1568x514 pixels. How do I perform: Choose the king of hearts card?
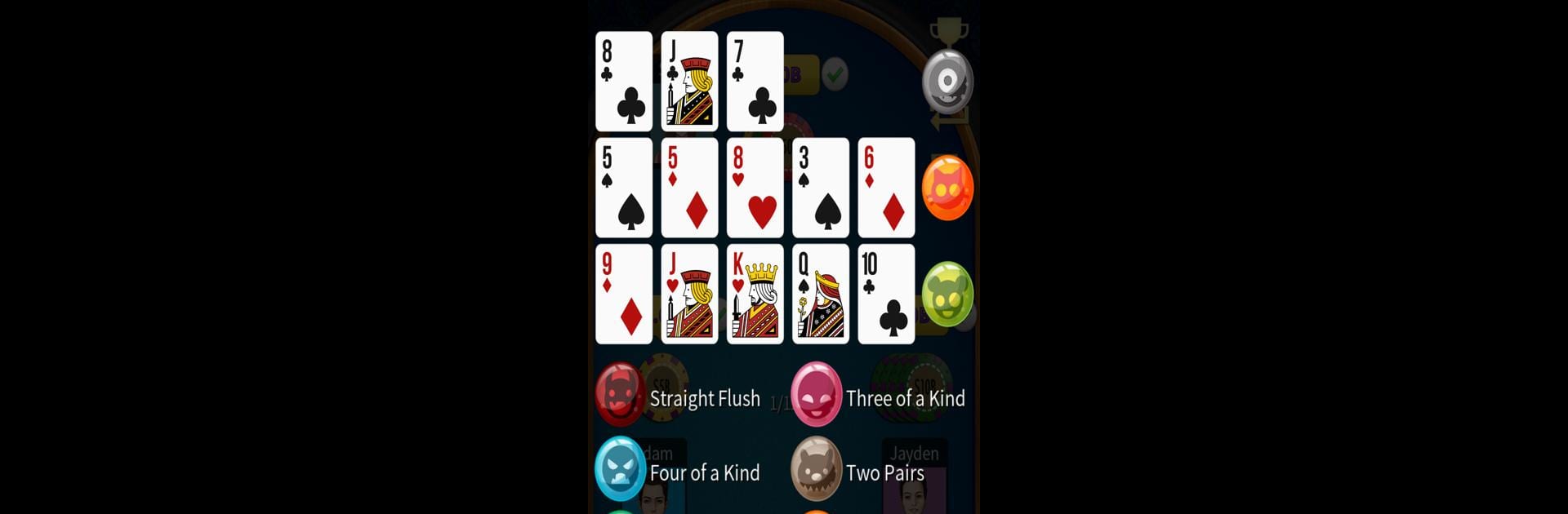pos(755,294)
